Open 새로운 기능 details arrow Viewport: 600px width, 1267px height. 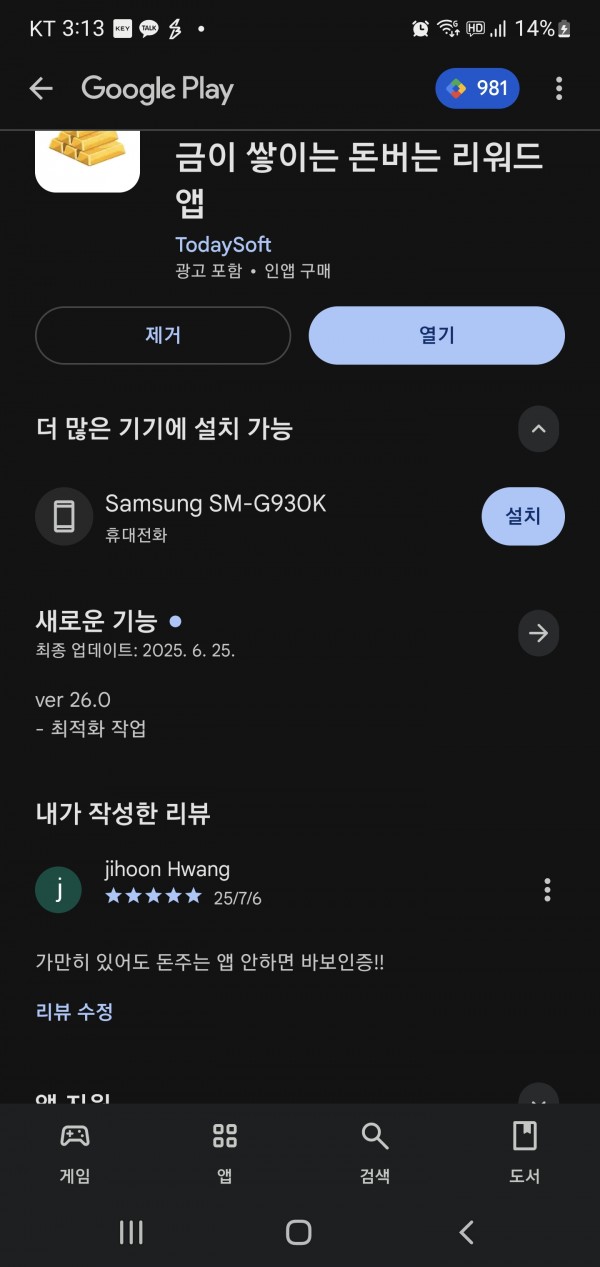(x=539, y=633)
